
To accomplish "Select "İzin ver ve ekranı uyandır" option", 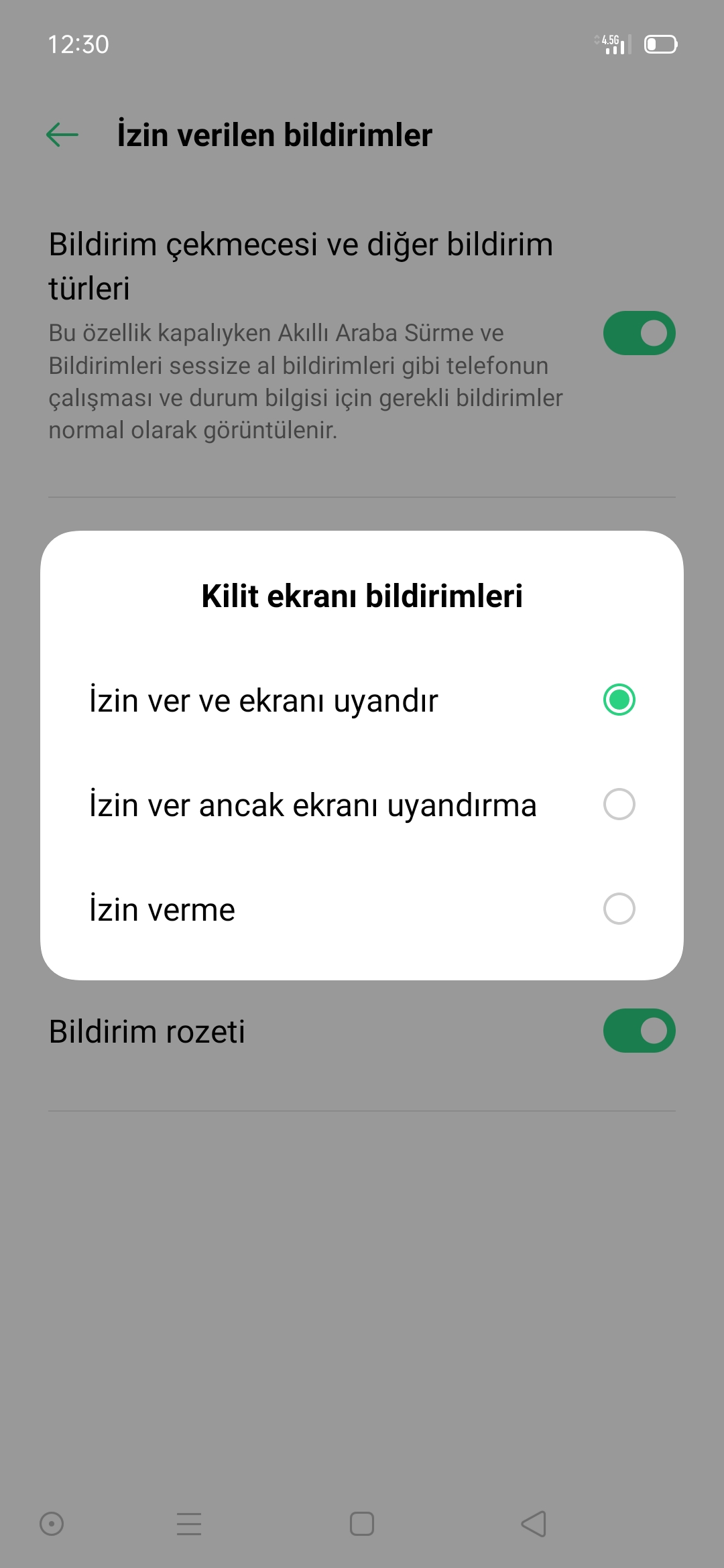I will click(362, 700).
